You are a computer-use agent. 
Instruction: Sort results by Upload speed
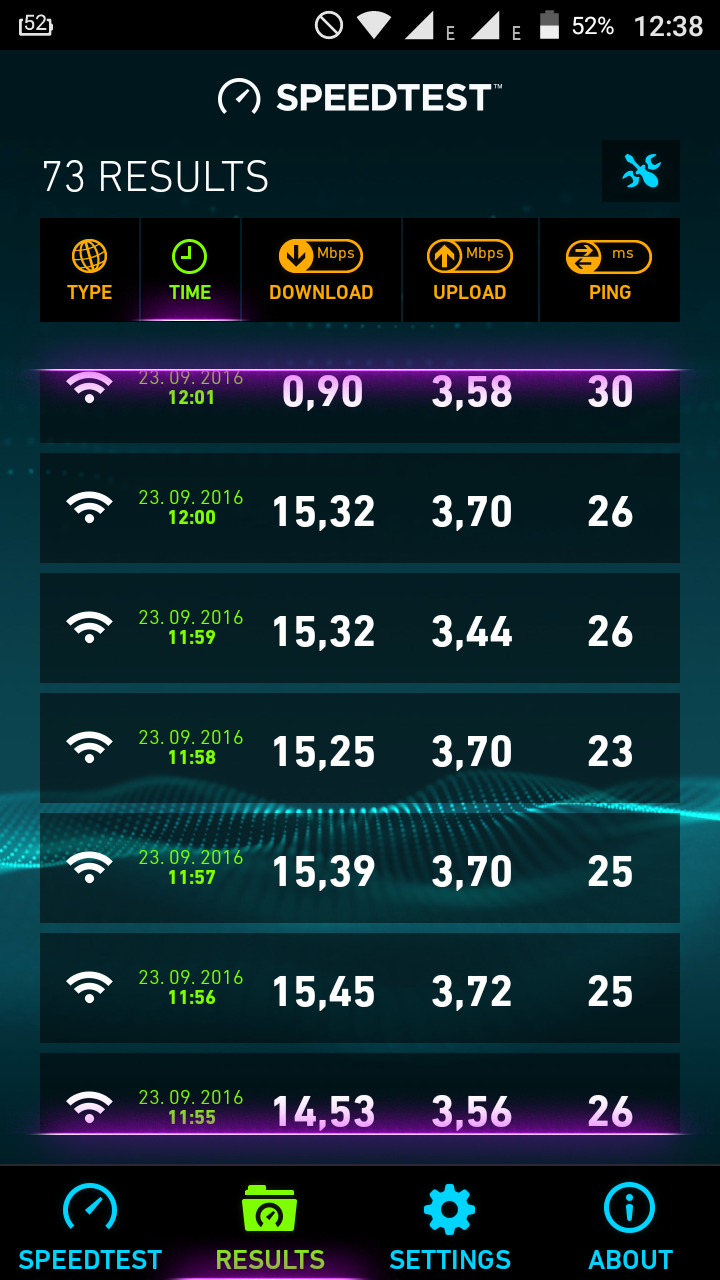tap(470, 270)
